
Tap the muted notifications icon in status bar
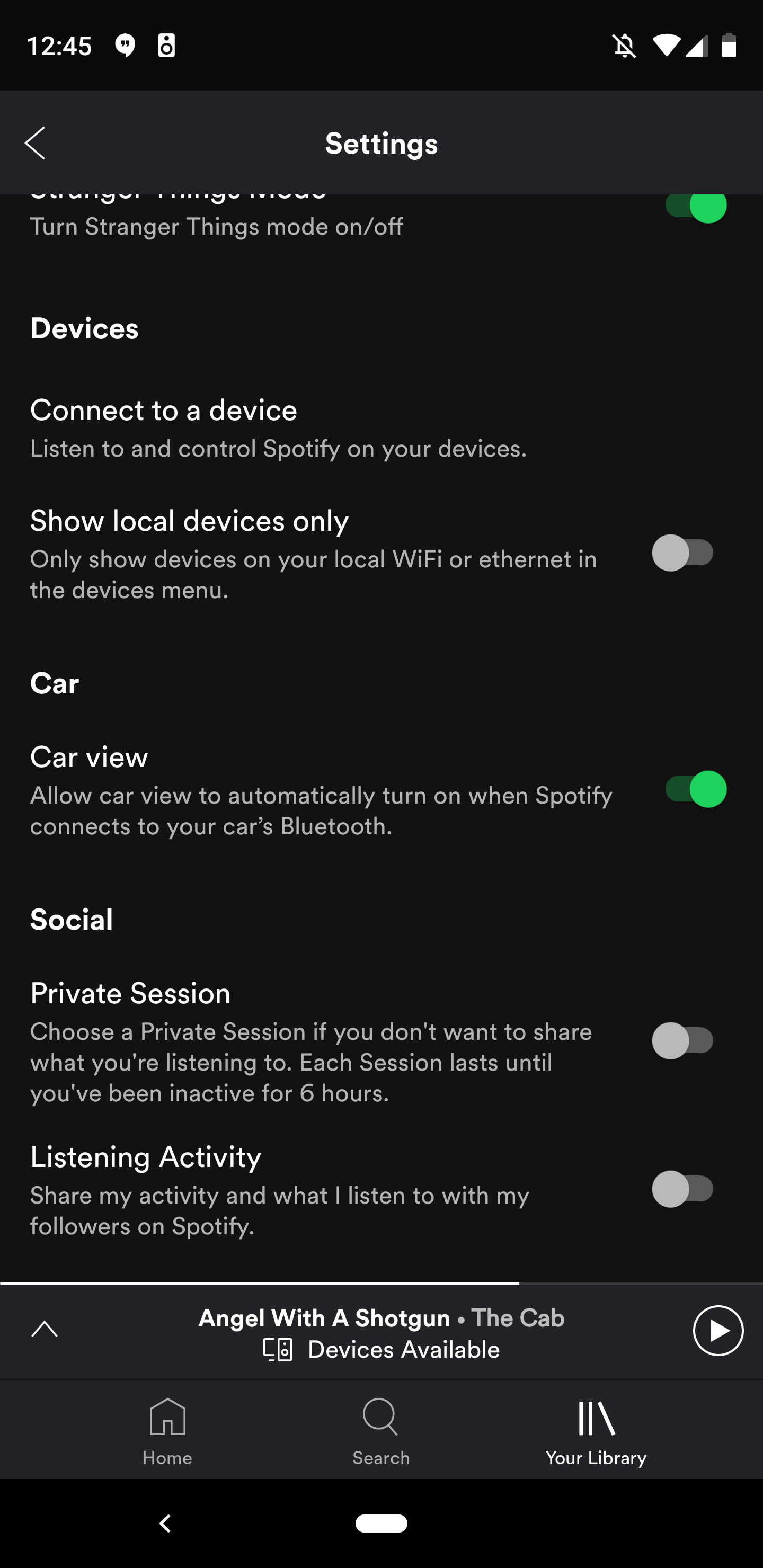[625, 44]
